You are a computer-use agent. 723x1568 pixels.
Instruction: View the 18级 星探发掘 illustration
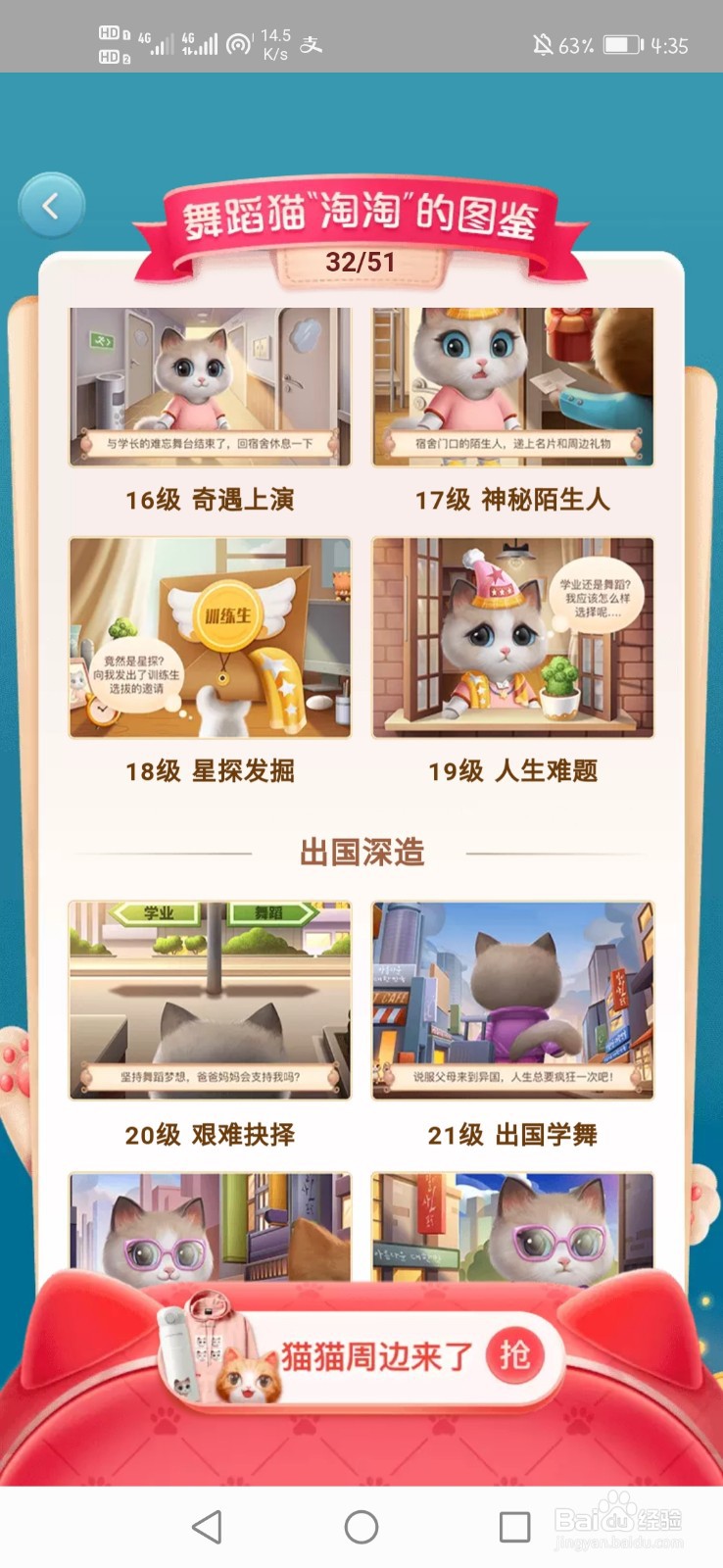[x=208, y=637]
